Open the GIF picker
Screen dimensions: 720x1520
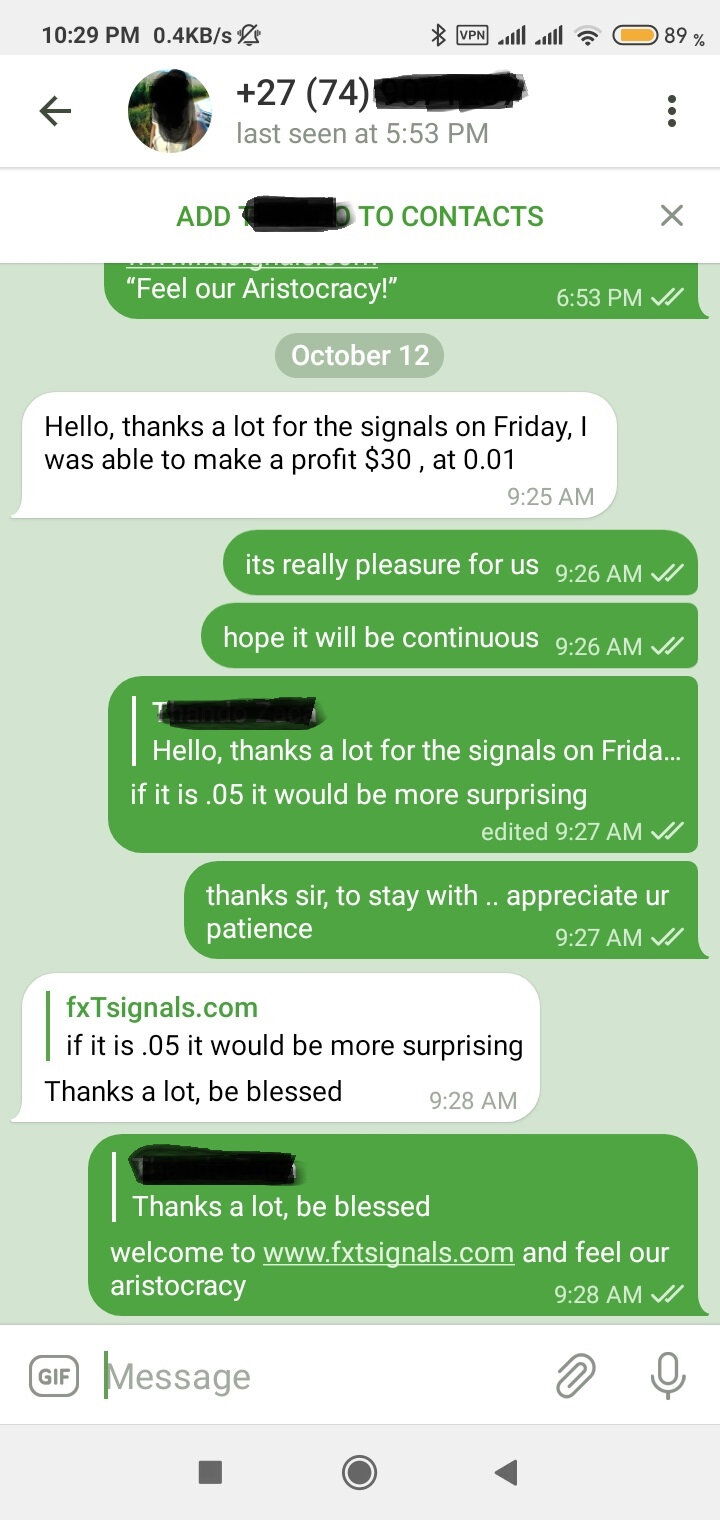[54, 1376]
